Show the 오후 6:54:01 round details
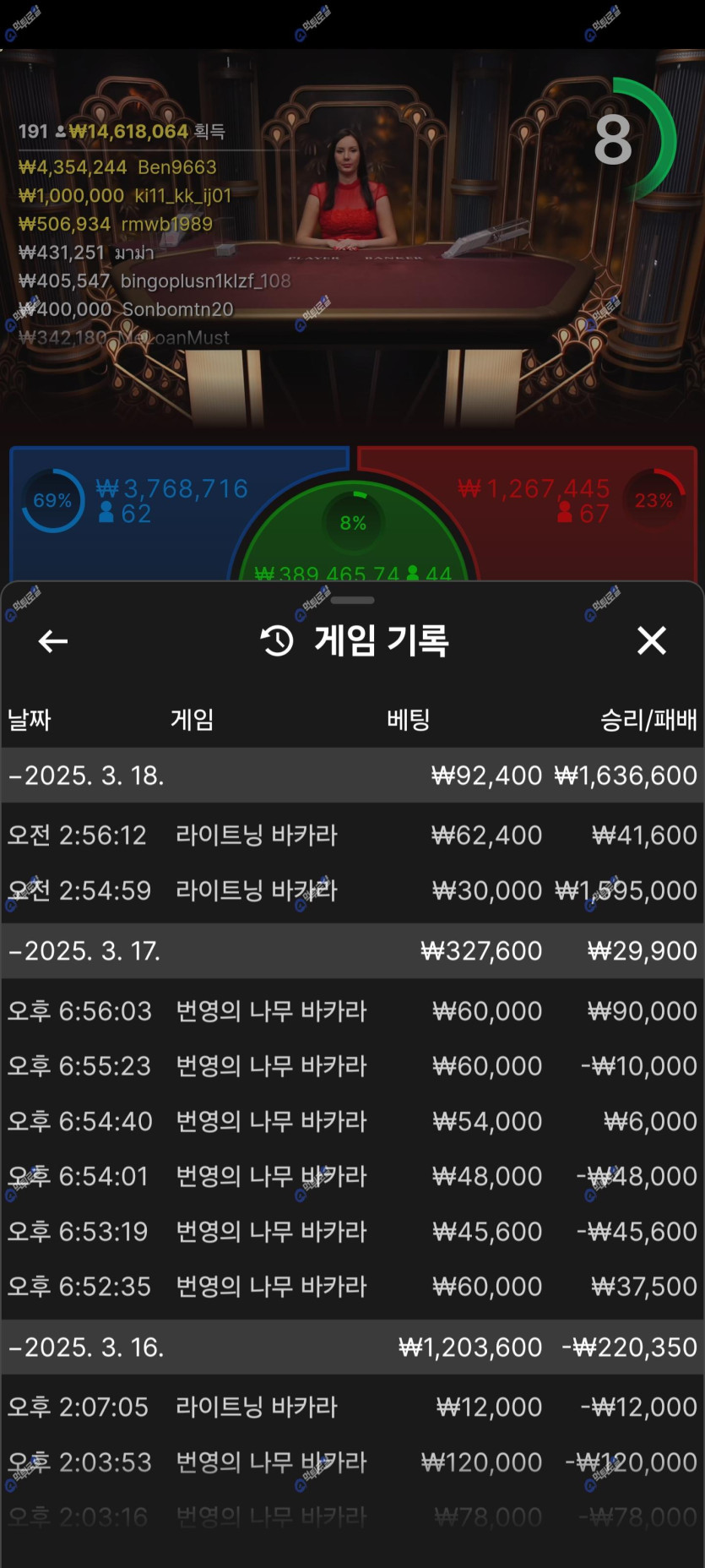The height and width of the screenshot is (1568, 705). [x=352, y=1176]
